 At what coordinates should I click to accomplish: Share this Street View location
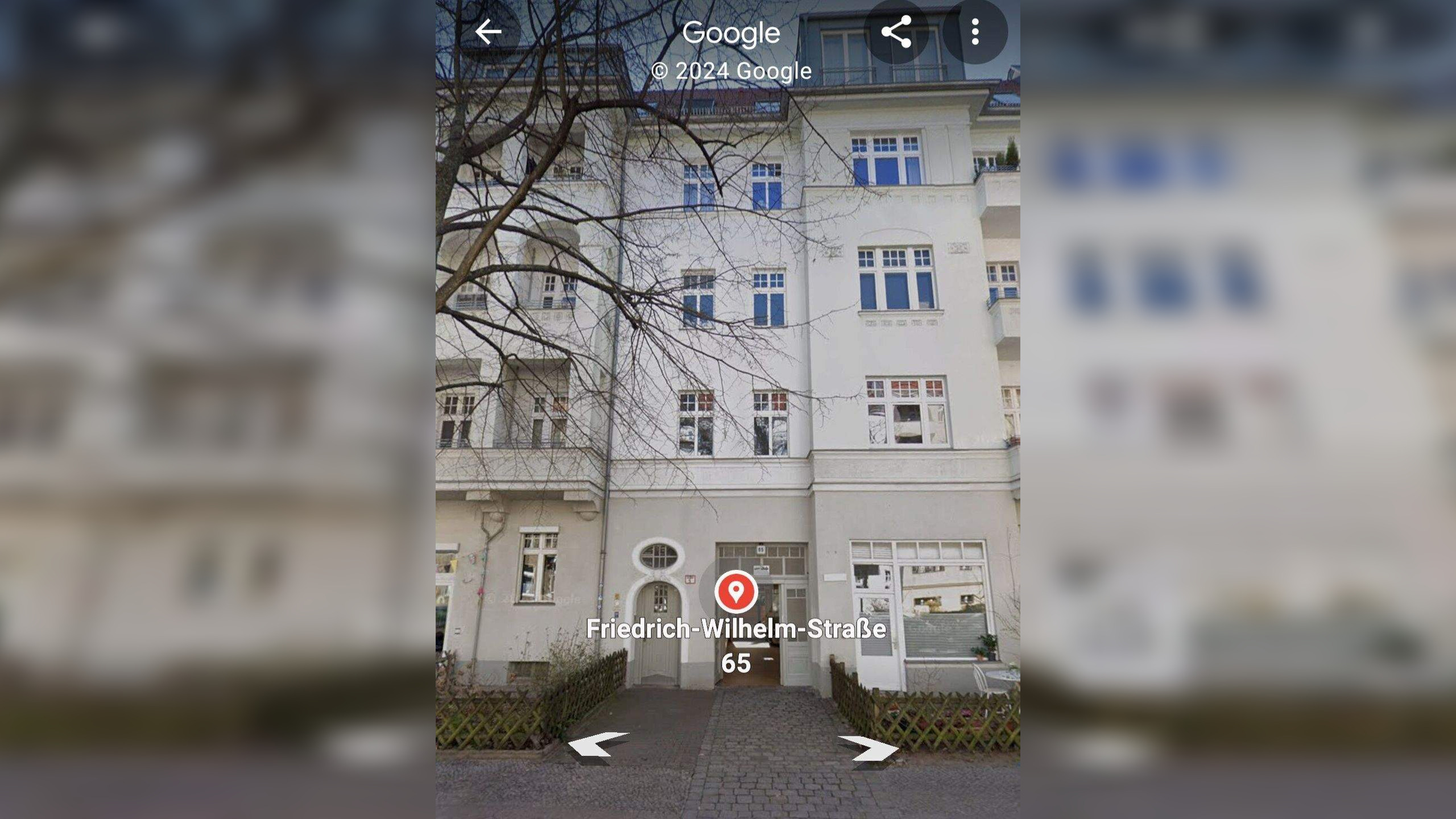(896, 32)
